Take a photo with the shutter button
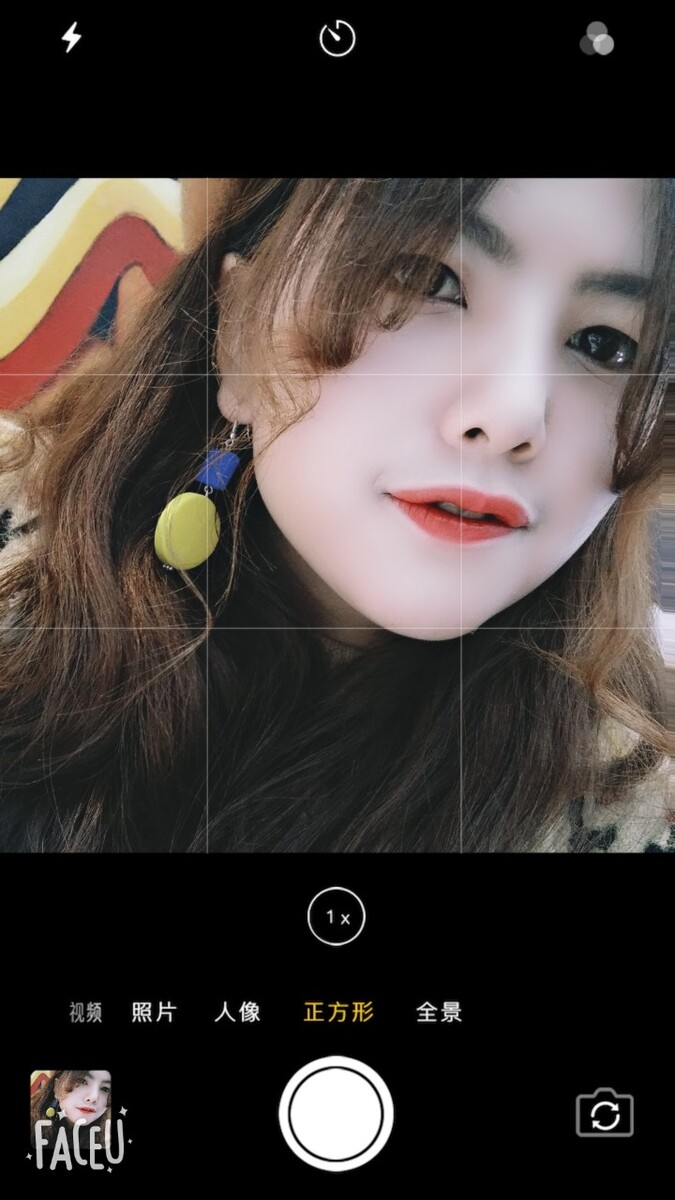The height and width of the screenshot is (1200, 675). pyautogui.click(x=336, y=1113)
